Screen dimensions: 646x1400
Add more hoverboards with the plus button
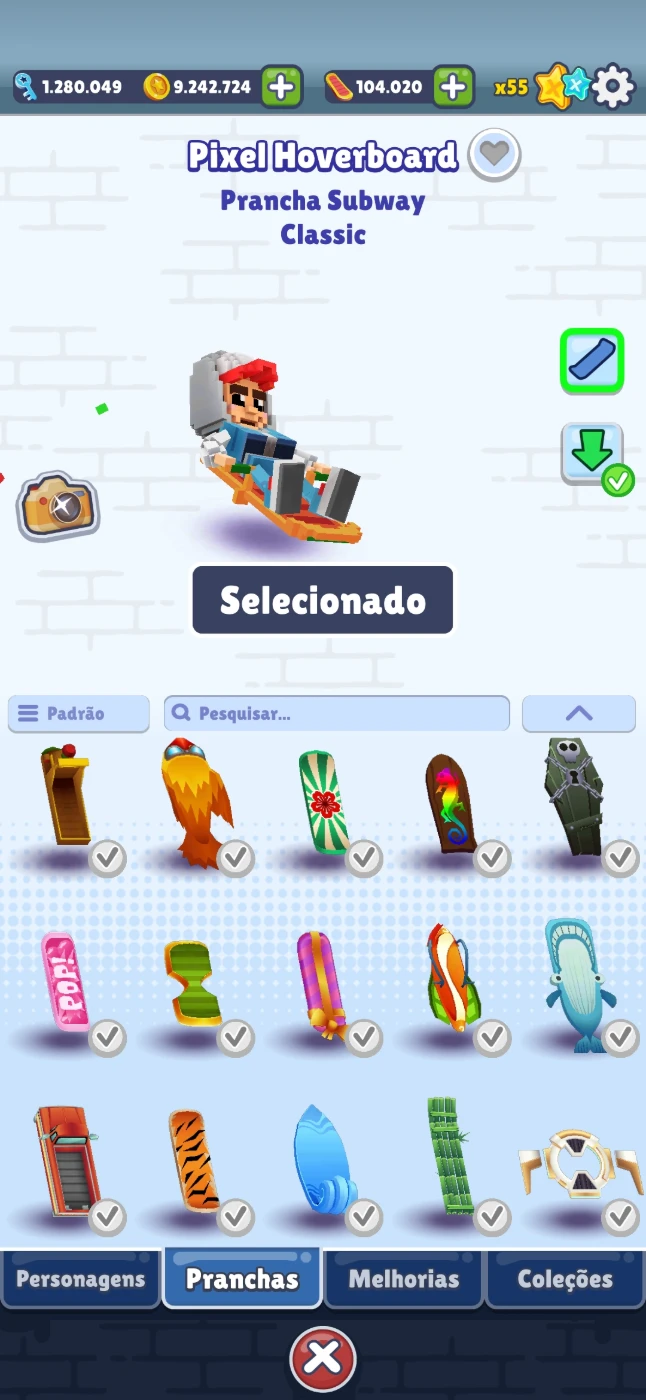(453, 87)
